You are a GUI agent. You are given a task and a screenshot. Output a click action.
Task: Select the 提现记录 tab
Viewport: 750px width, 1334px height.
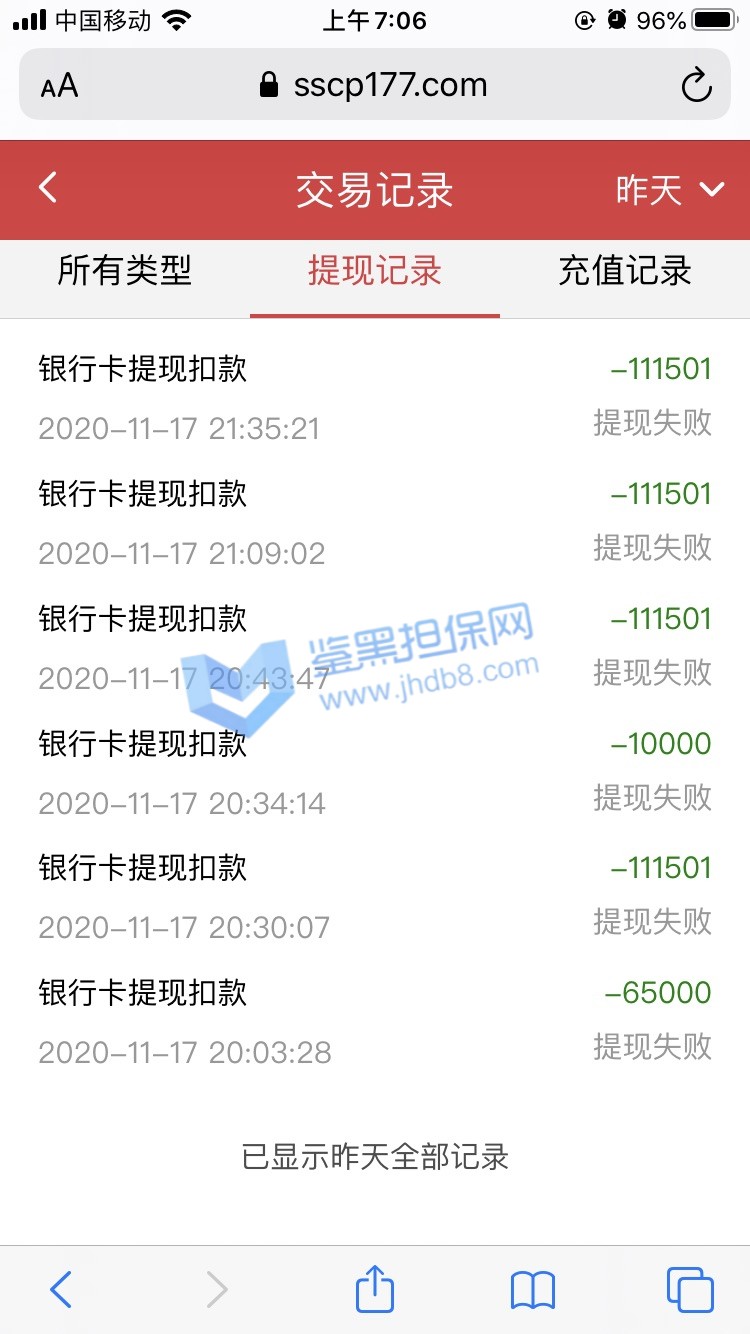[x=375, y=271]
